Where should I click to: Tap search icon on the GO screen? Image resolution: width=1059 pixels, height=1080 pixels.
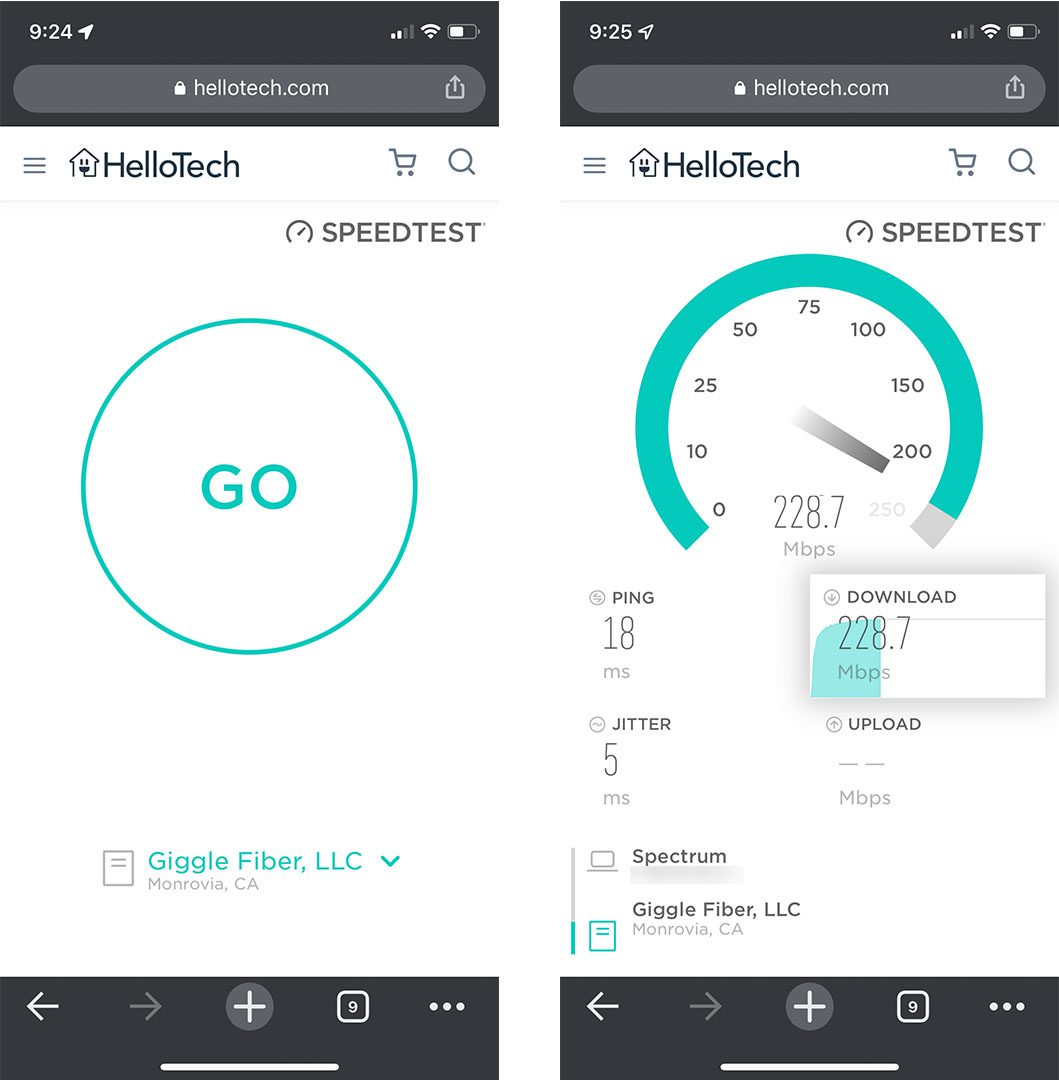[x=461, y=163]
